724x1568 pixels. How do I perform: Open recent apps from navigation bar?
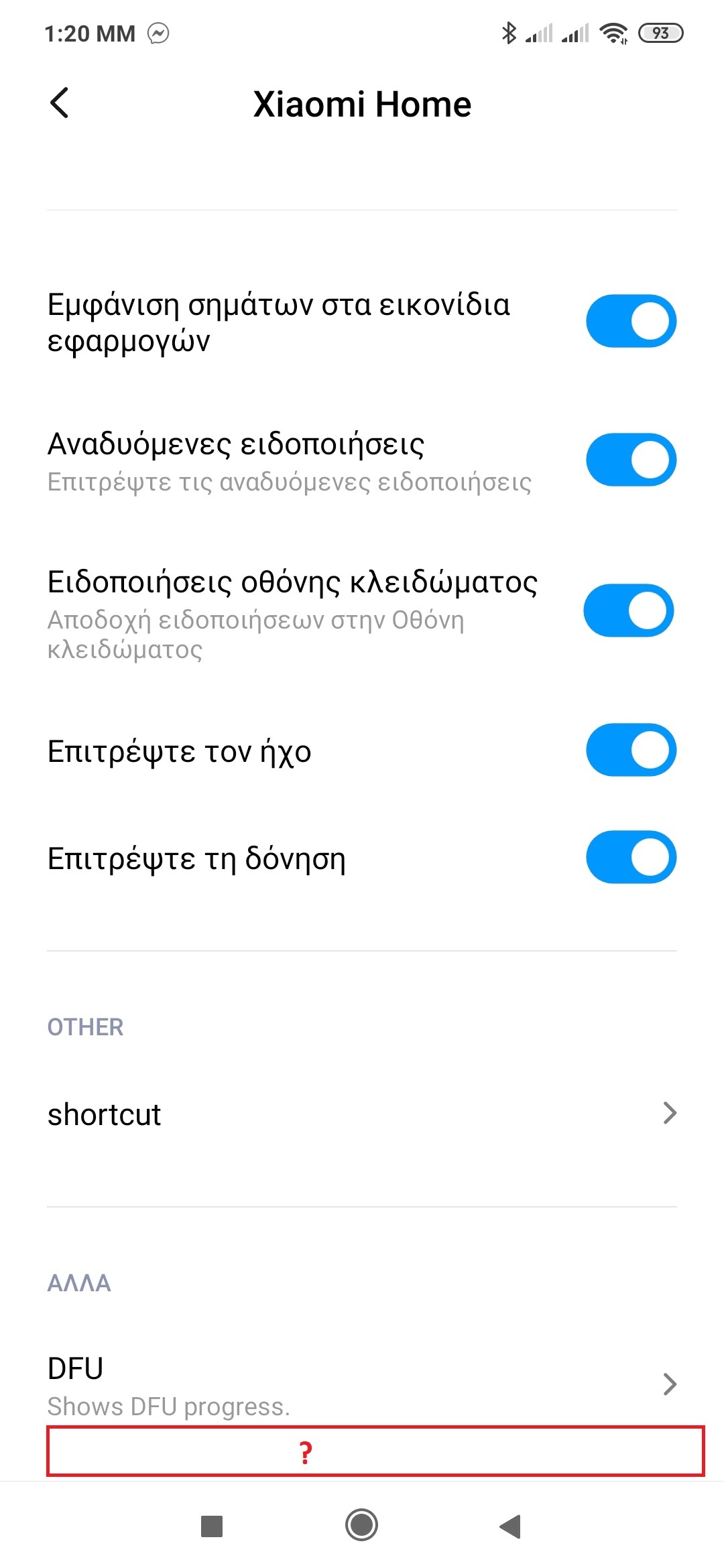coord(212,1526)
